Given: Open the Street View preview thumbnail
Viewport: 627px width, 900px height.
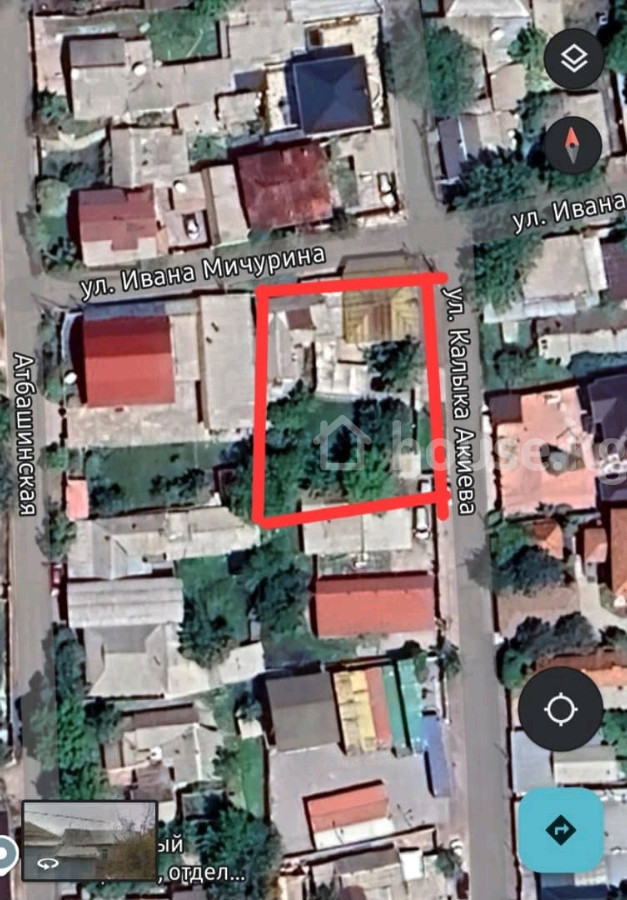Looking at the screenshot, I should pos(89,839).
